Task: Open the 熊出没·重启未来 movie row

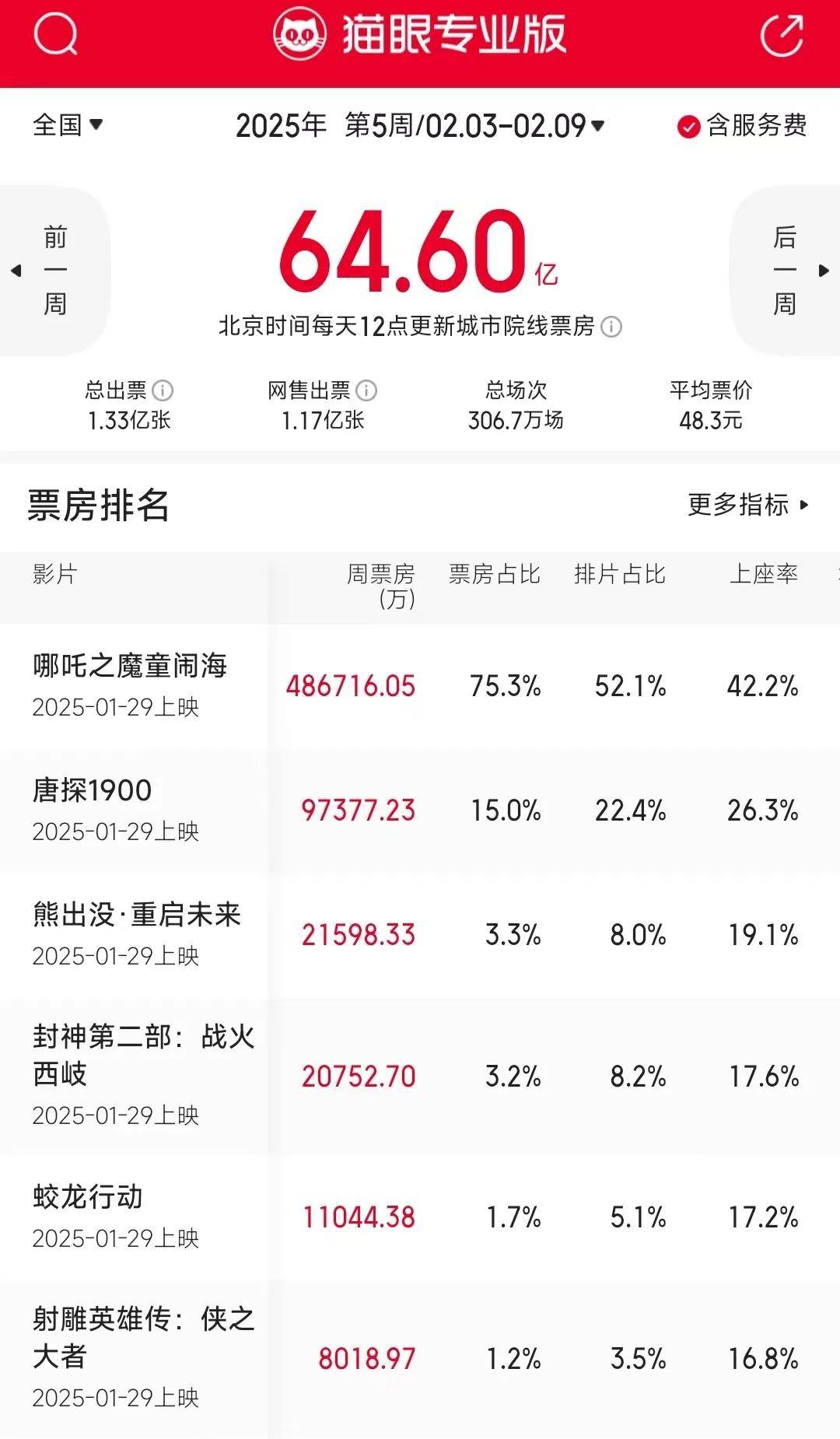Action: [420, 935]
